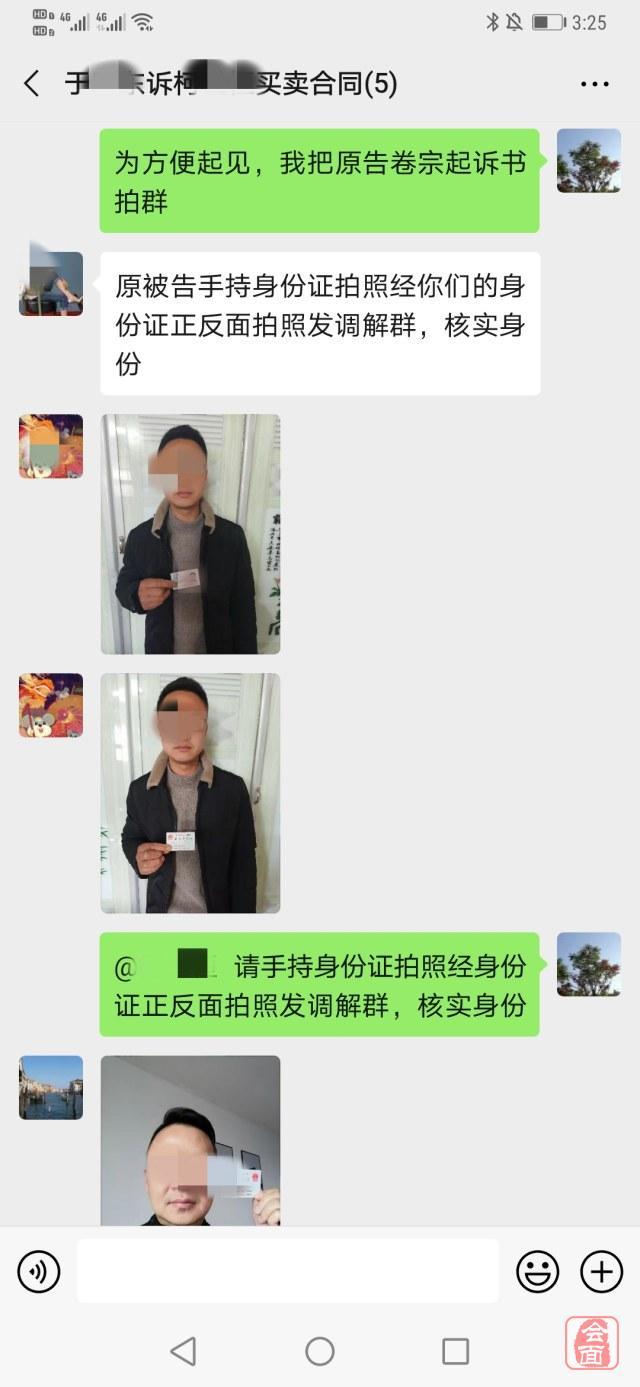Open system recent apps
Screen dimensions: 640x1387
click(455, 1351)
